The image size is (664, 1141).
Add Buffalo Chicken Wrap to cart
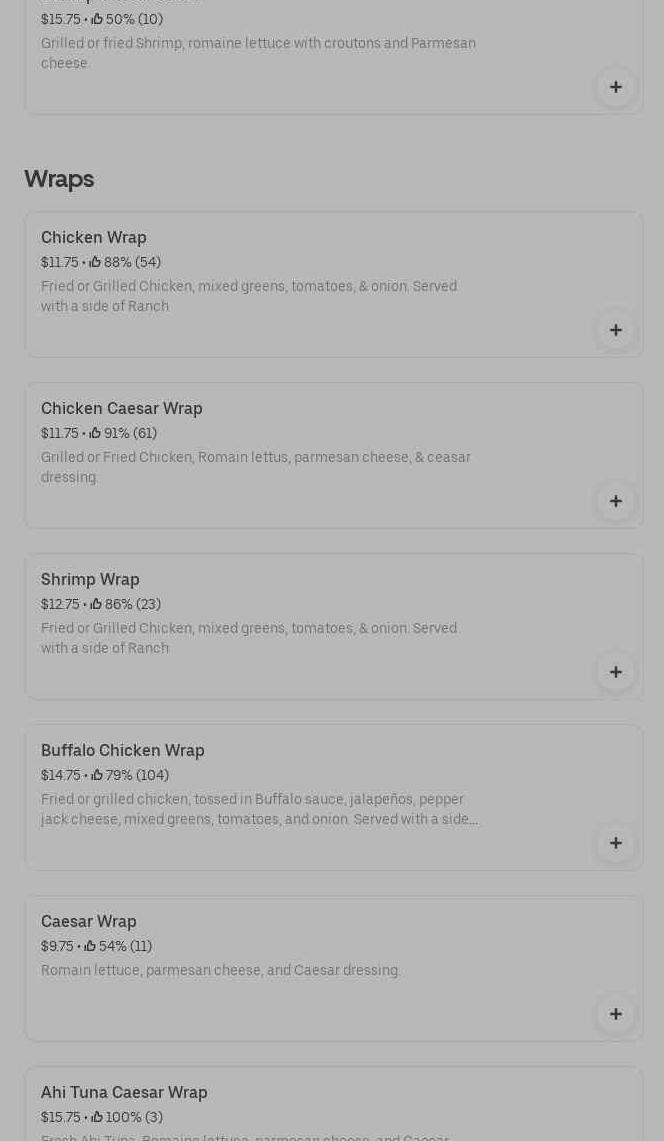(615, 843)
